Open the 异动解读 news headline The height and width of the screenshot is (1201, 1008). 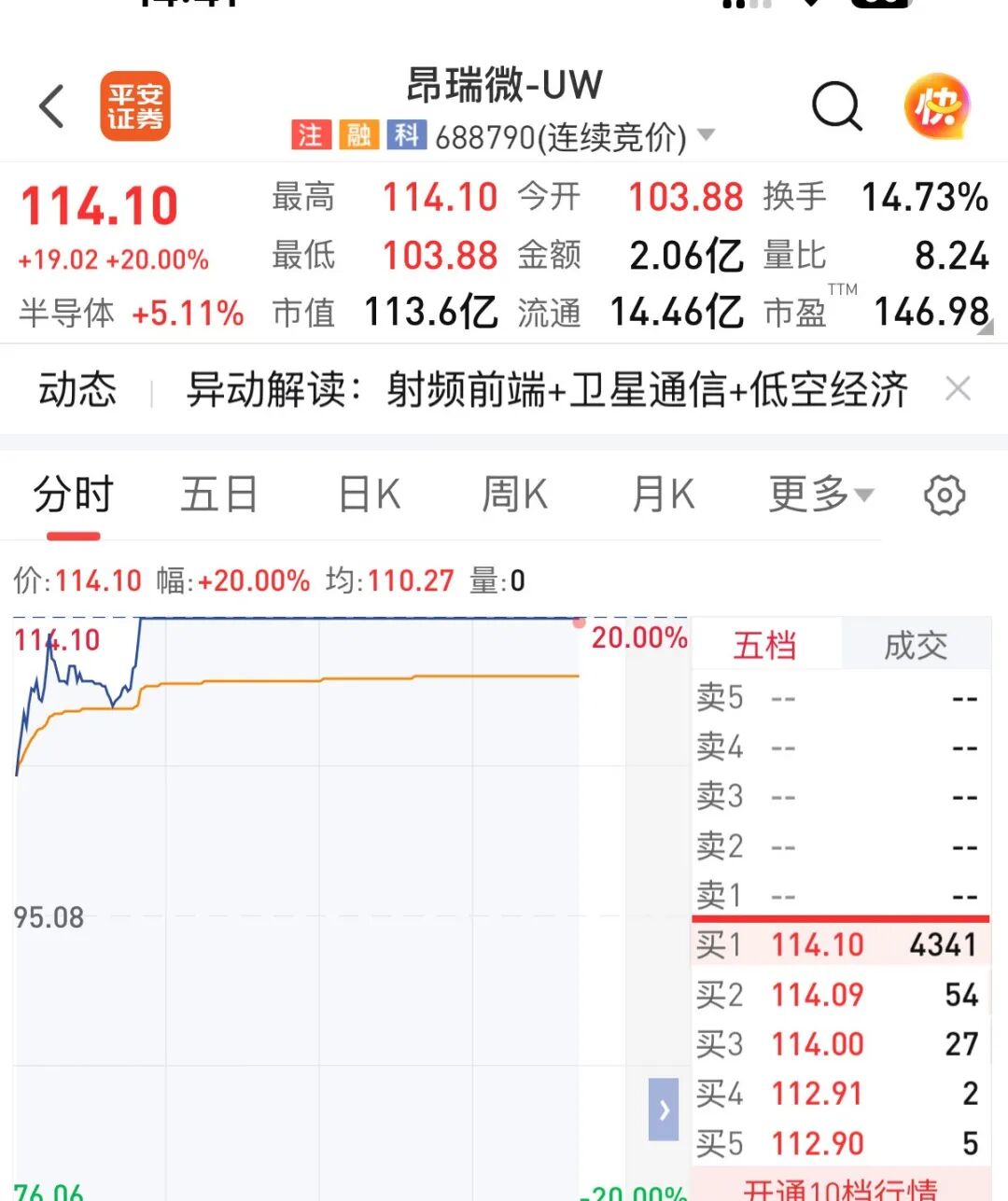click(546, 389)
